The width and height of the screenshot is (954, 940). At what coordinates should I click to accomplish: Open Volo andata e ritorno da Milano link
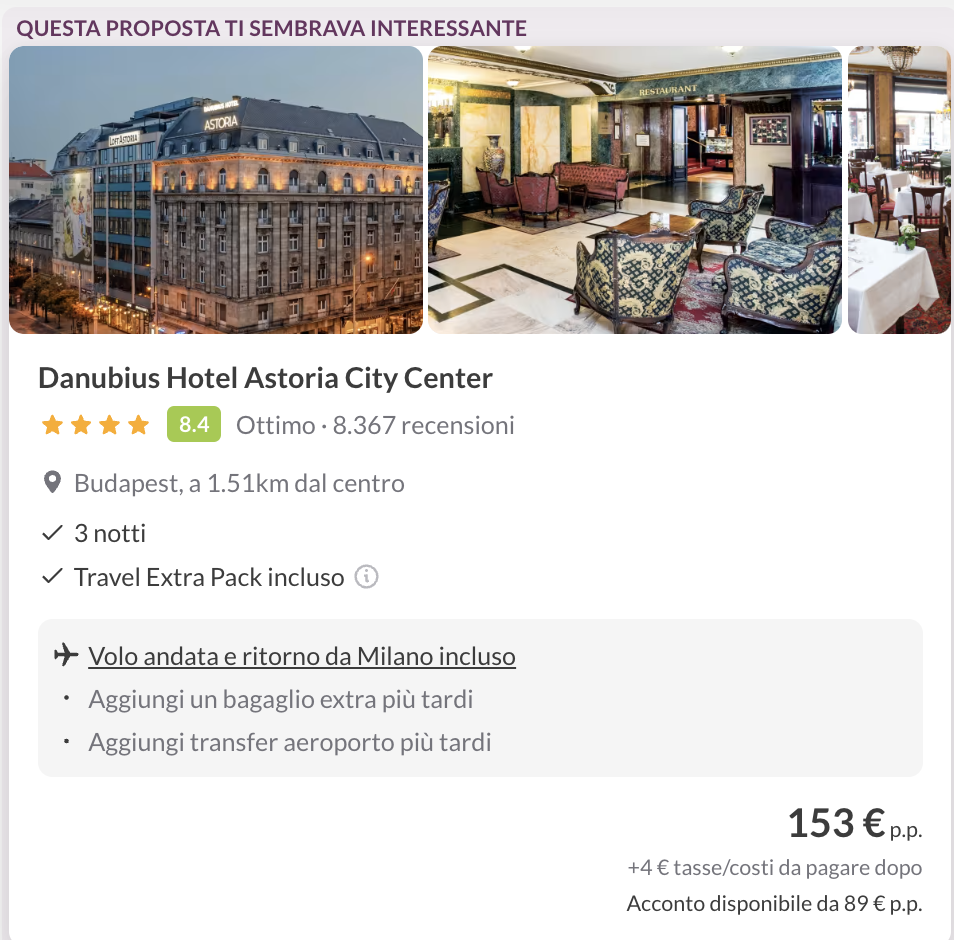pyautogui.click(x=302, y=657)
